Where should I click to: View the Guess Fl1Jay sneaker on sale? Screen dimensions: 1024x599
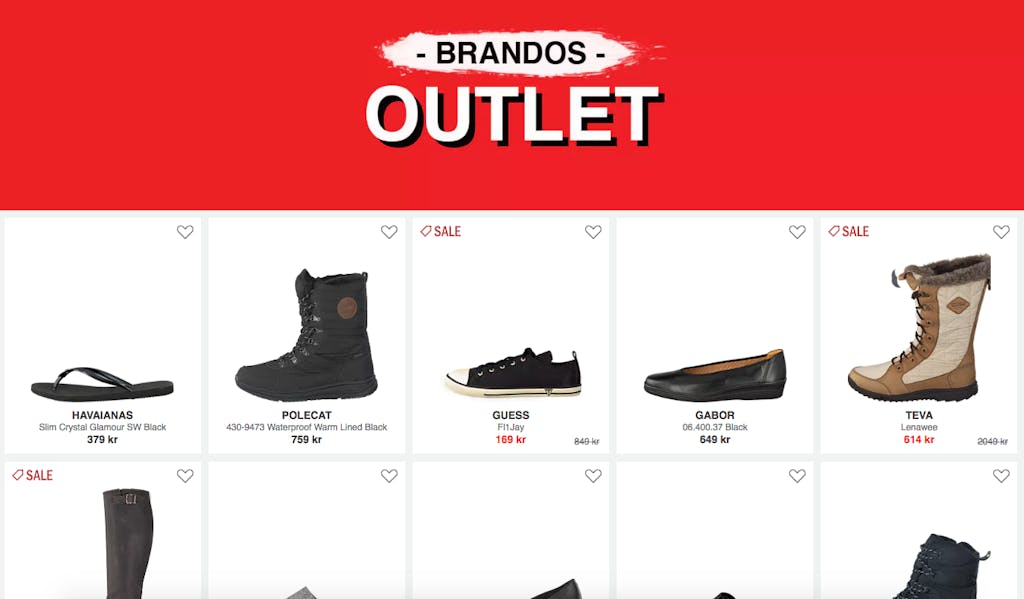click(511, 372)
